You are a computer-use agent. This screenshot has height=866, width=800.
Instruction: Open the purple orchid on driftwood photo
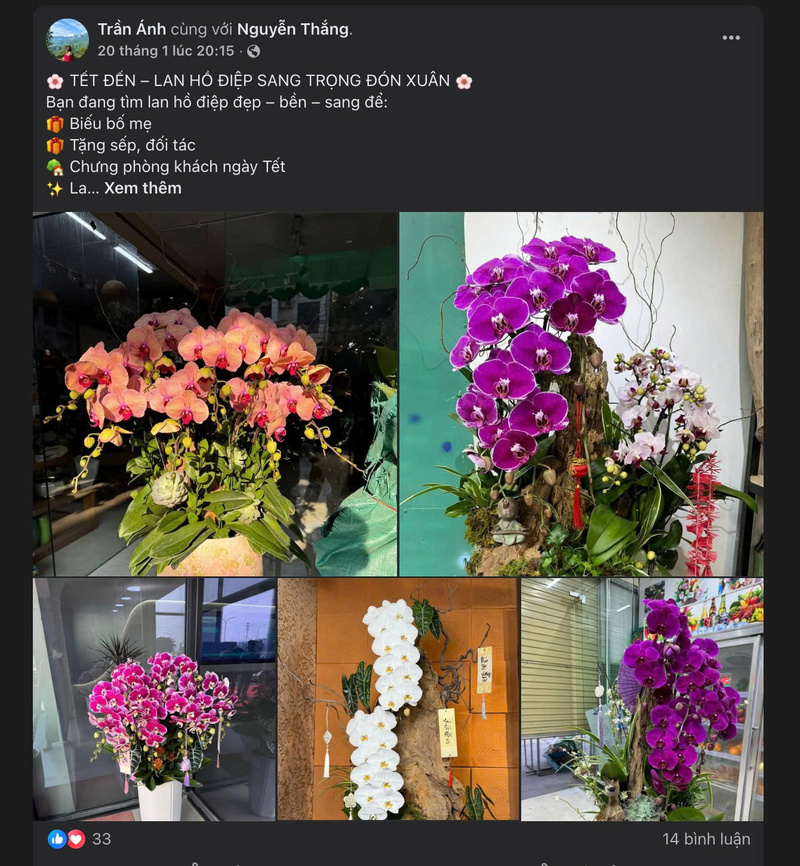click(x=581, y=393)
